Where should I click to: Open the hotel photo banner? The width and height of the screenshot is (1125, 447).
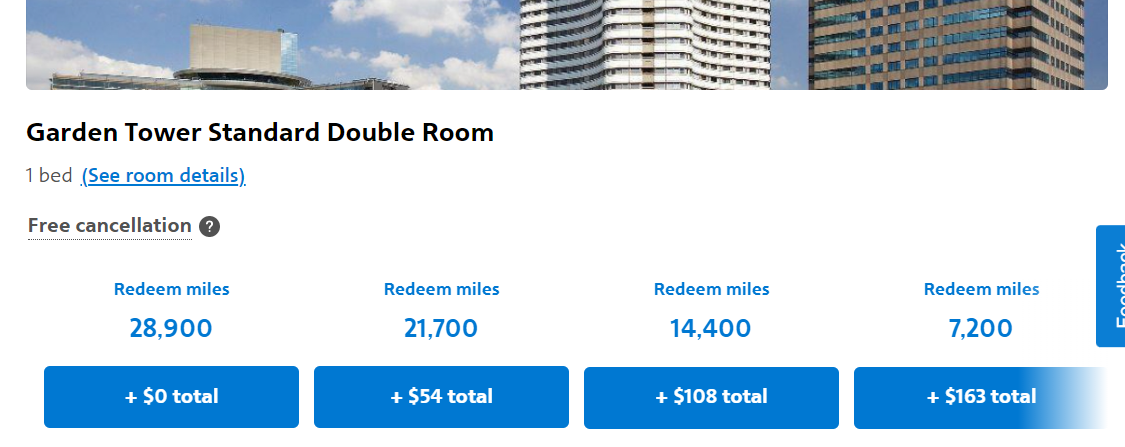566,45
